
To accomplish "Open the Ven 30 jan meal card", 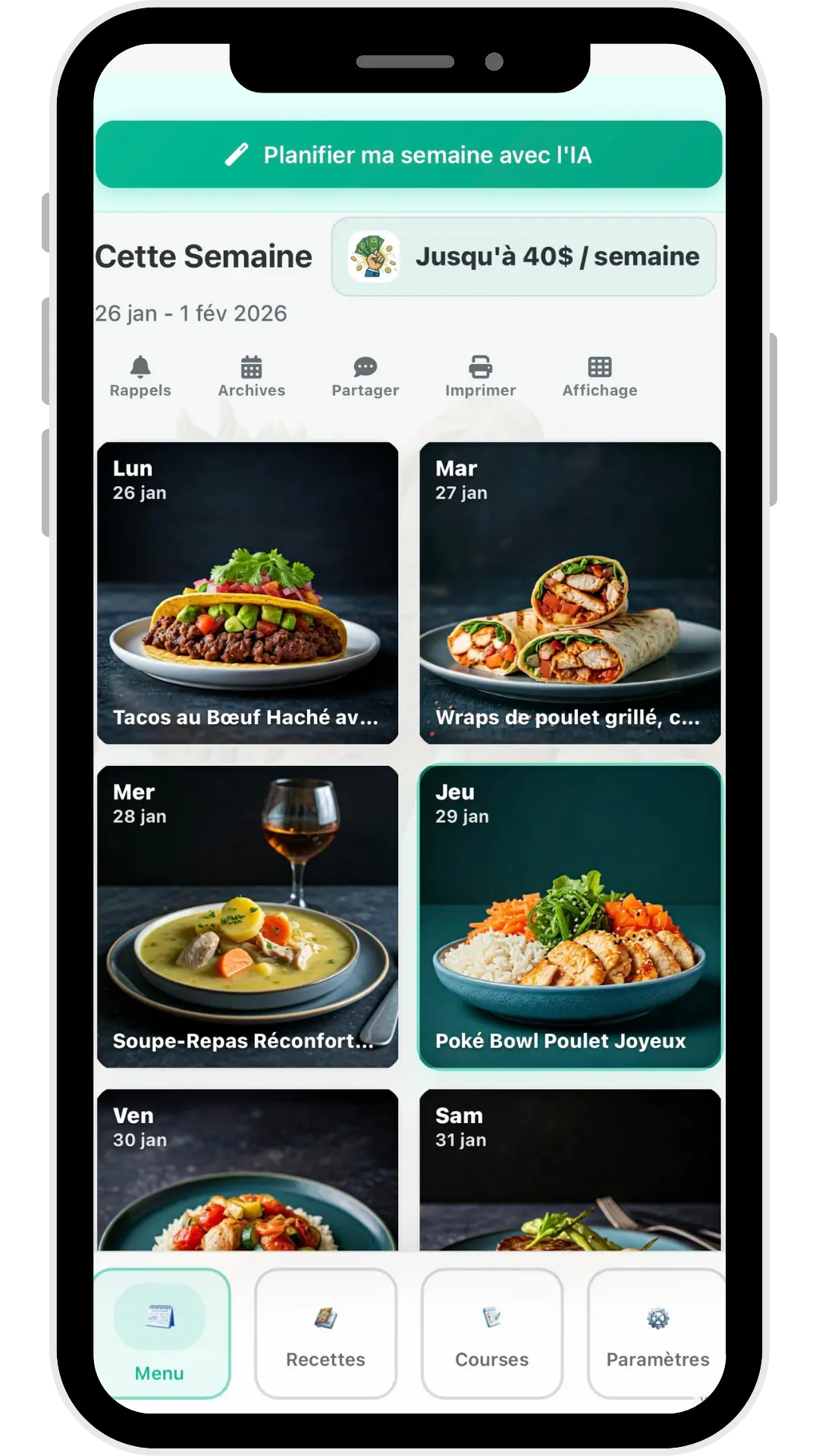I will [x=247, y=1172].
